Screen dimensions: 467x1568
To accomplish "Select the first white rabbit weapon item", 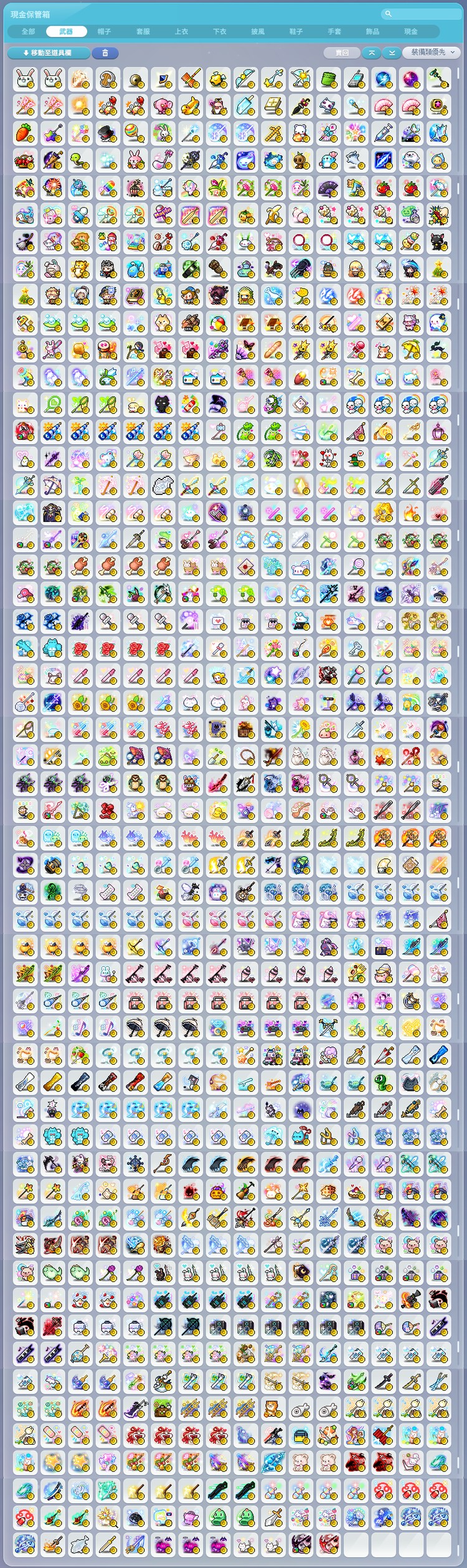I will (25, 79).
